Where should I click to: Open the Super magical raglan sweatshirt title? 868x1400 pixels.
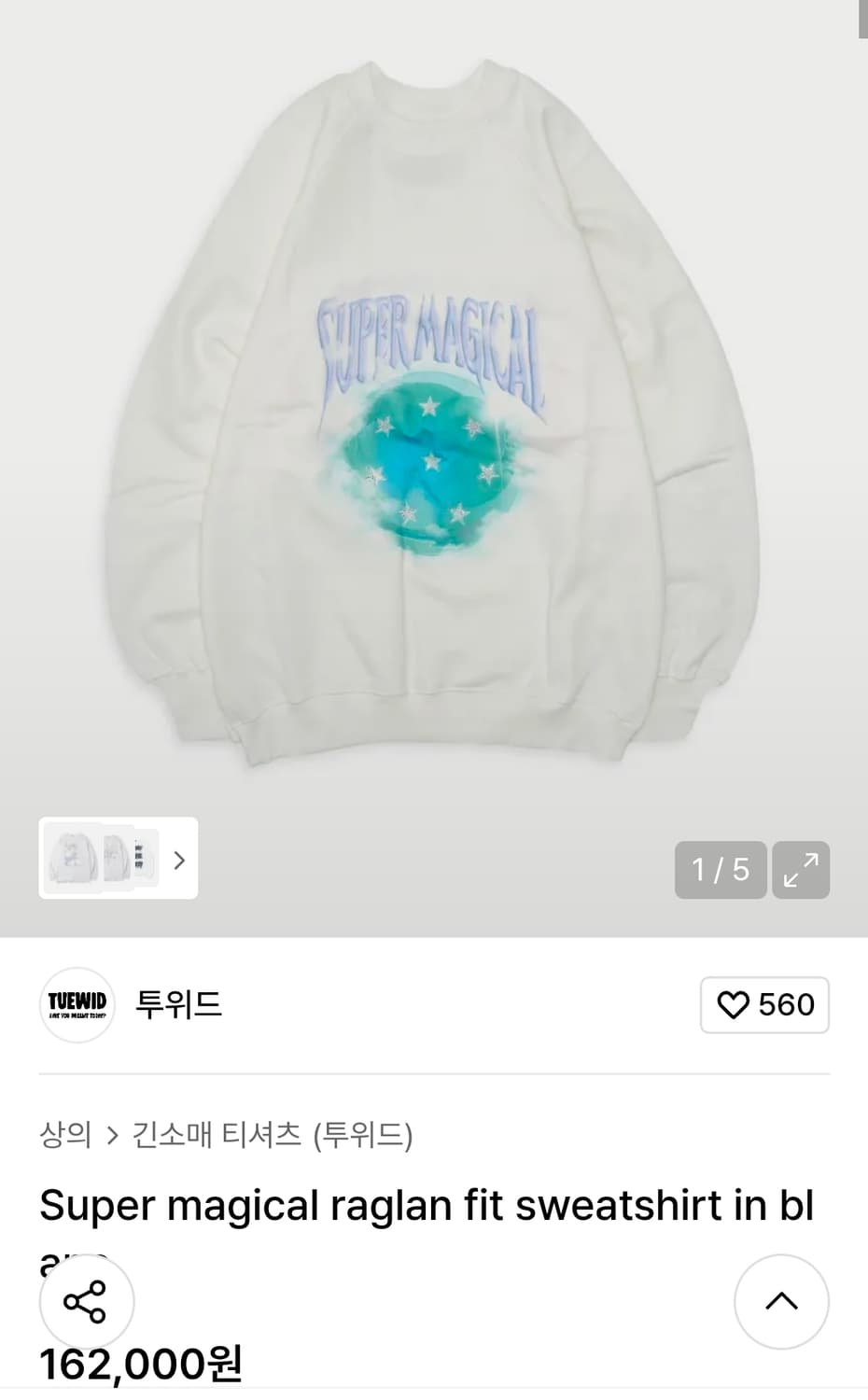click(427, 1206)
